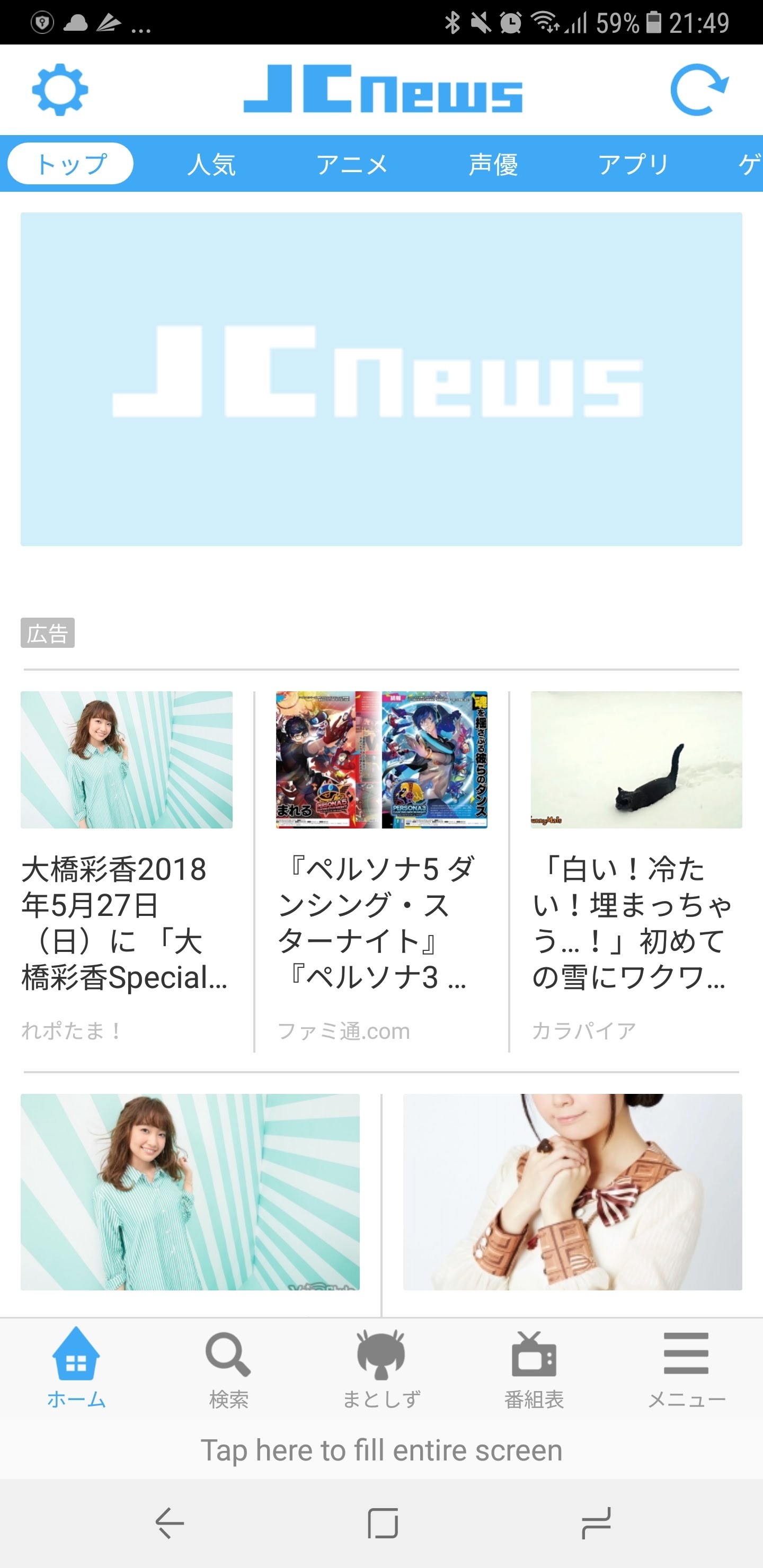
Task: Switch to the 人気 tab
Action: 211,164
